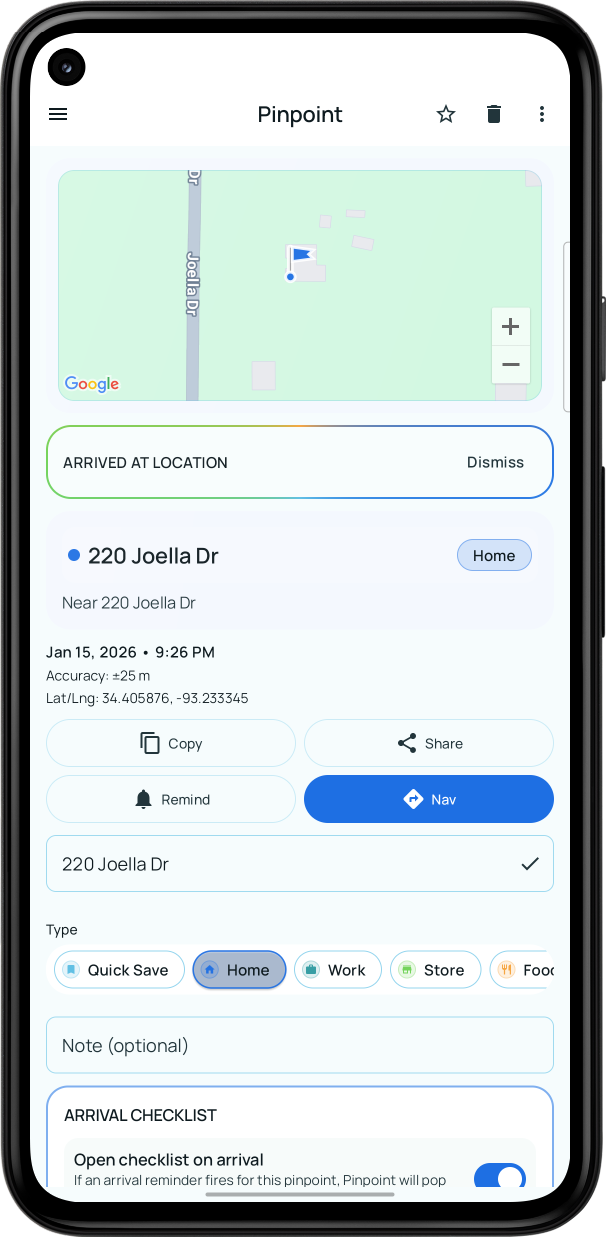Share this pinpoint
The width and height of the screenshot is (606, 1237).
tap(429, 743)
